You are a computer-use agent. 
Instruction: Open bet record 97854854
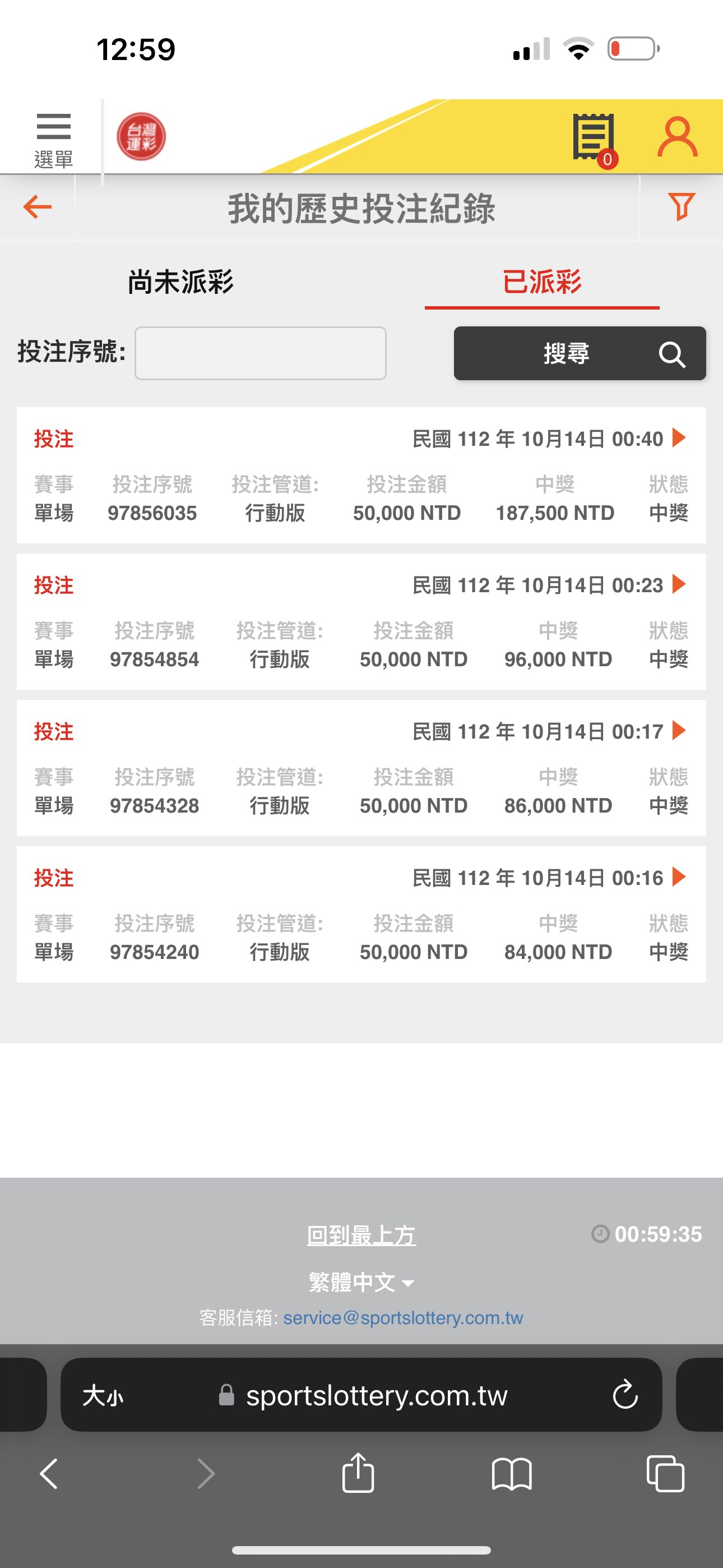coord(679,584)
